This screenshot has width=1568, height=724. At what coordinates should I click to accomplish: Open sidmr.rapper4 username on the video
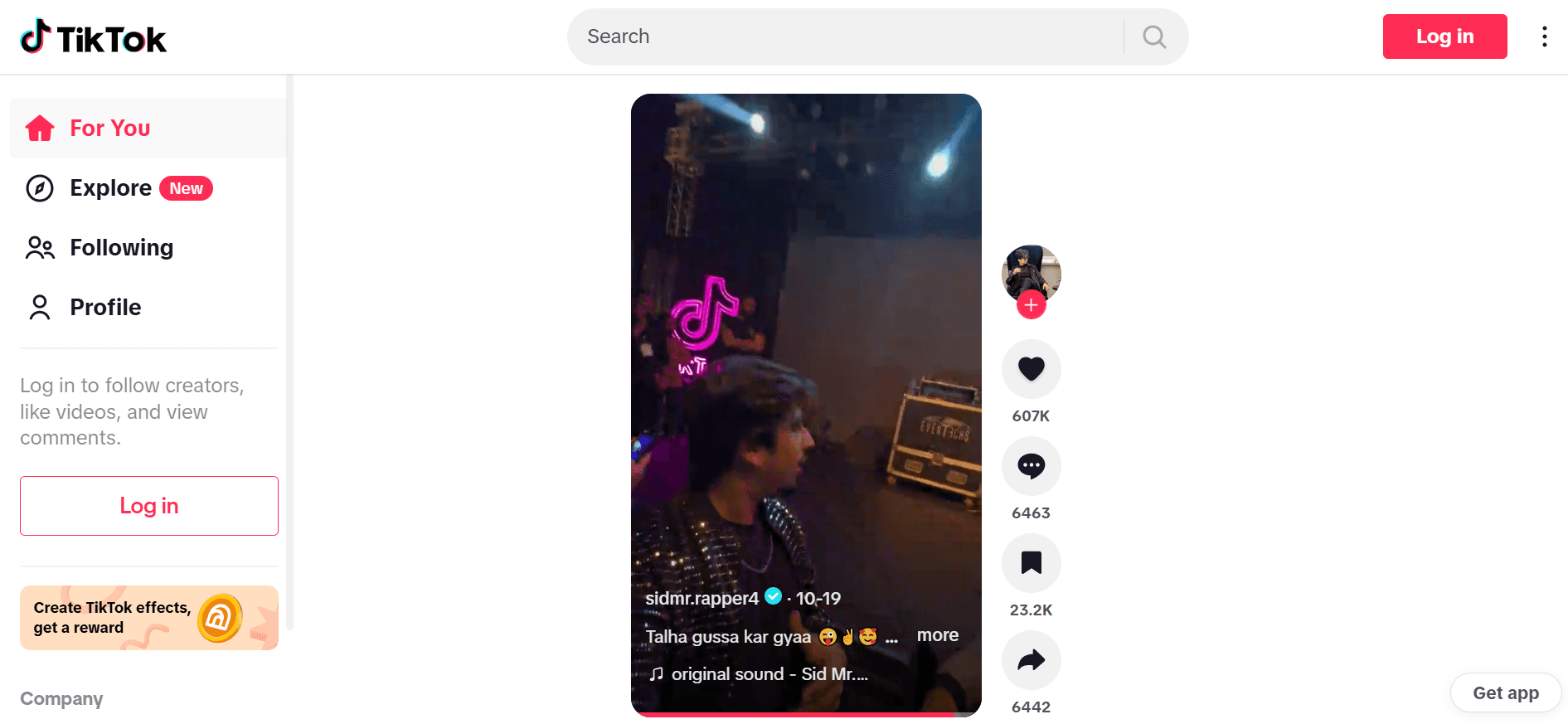point(701,598)
